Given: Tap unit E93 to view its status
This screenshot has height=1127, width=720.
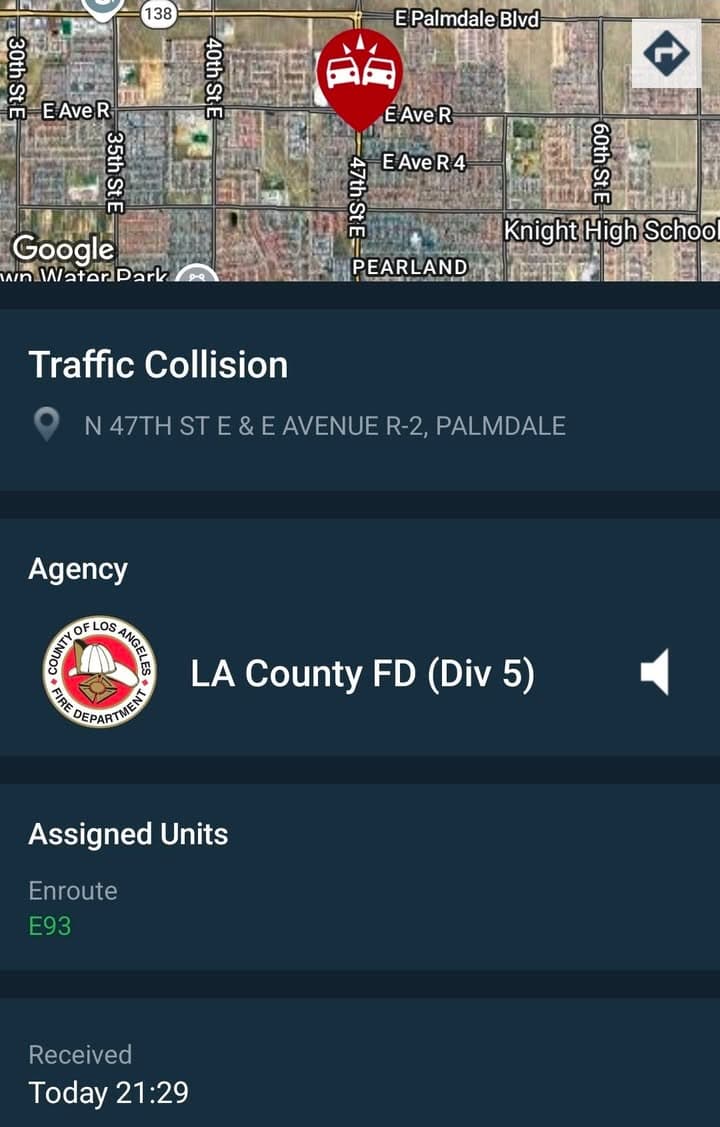Looking at the screenshot, I should 47,926.
